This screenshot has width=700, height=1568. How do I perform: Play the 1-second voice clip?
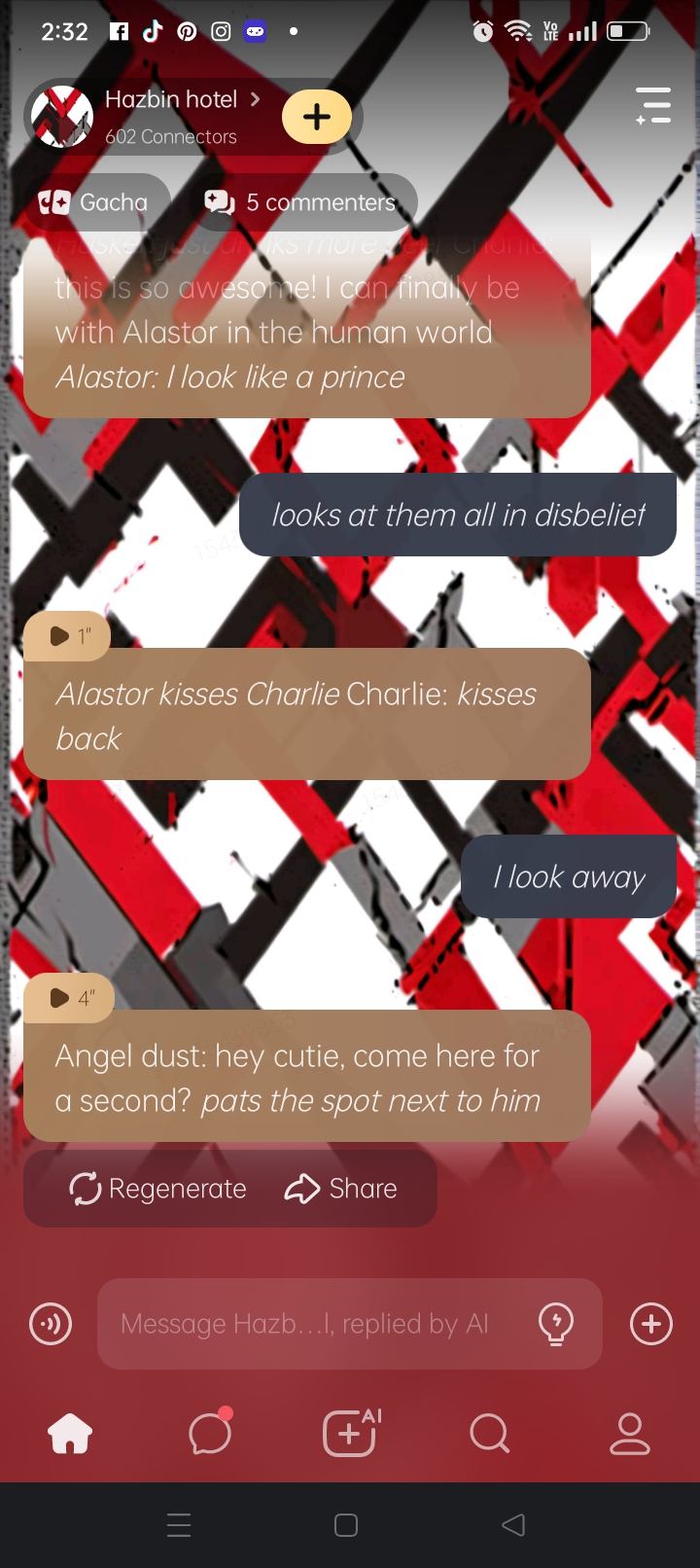67,636
